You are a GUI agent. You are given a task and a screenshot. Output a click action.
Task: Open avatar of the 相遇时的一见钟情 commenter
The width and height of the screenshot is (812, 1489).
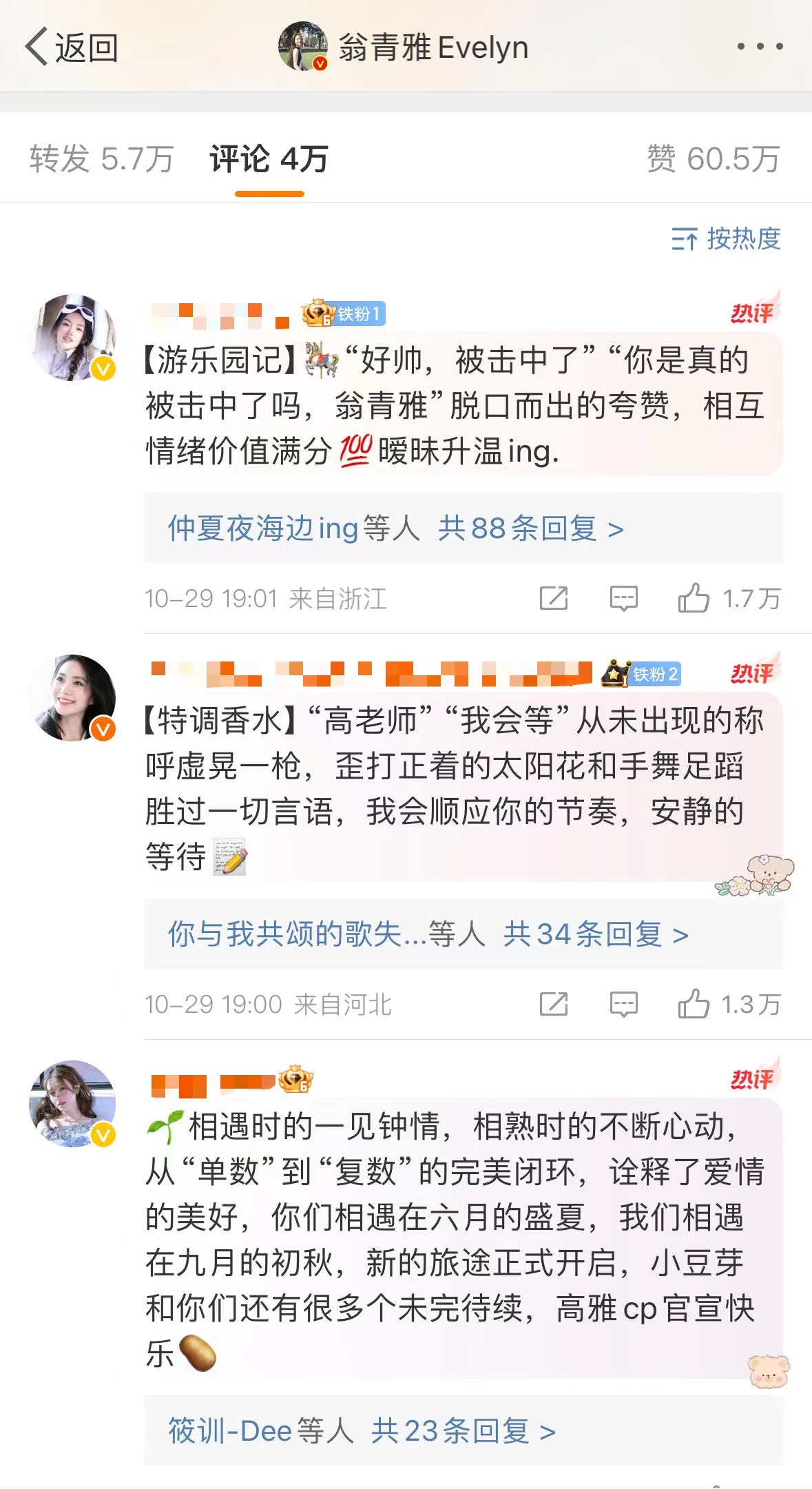point(73,1103)
